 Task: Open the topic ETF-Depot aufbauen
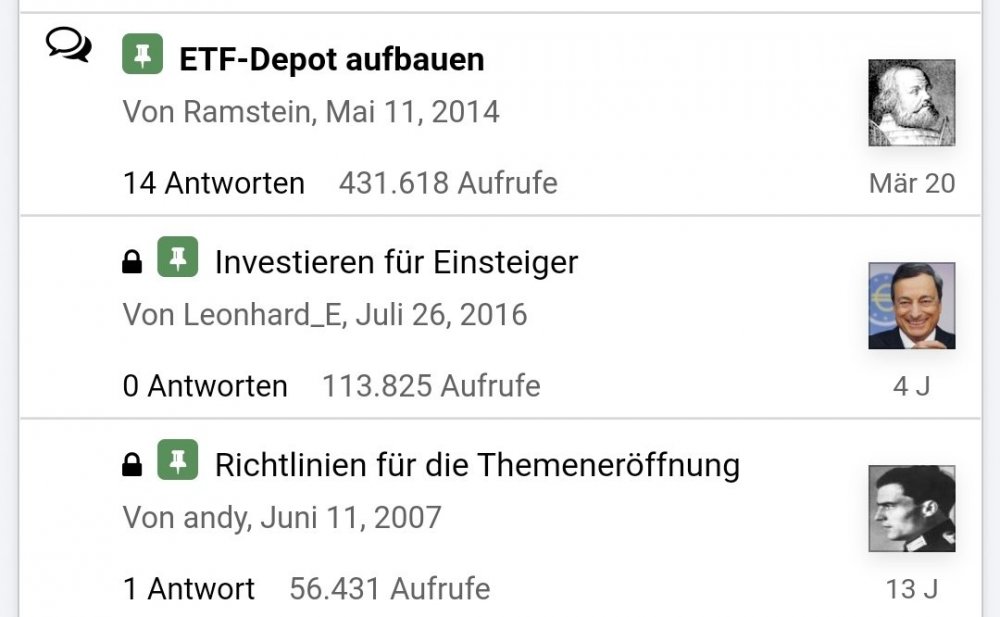[x=331, y=60]
